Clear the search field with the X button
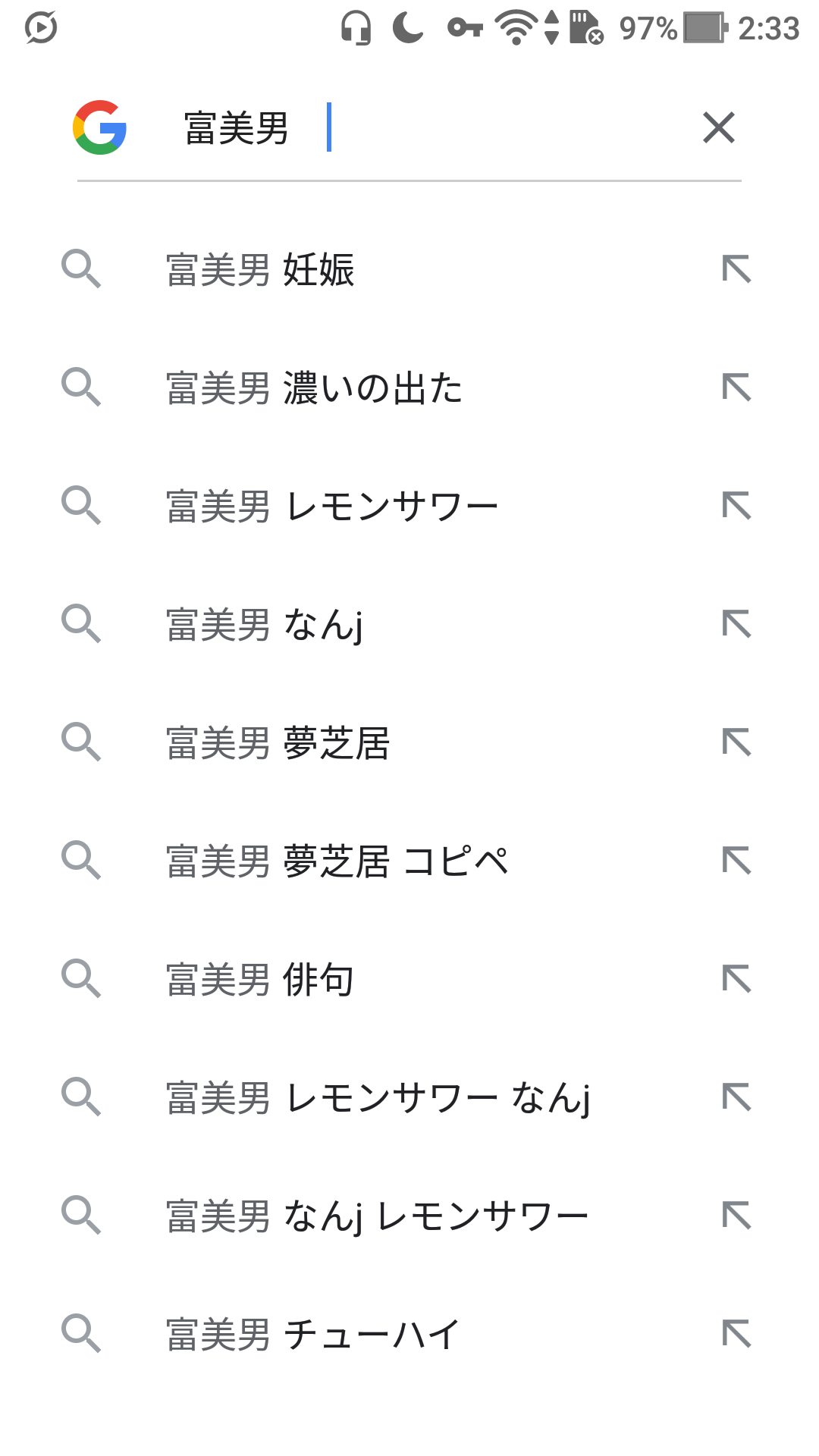 pos(718,127)
